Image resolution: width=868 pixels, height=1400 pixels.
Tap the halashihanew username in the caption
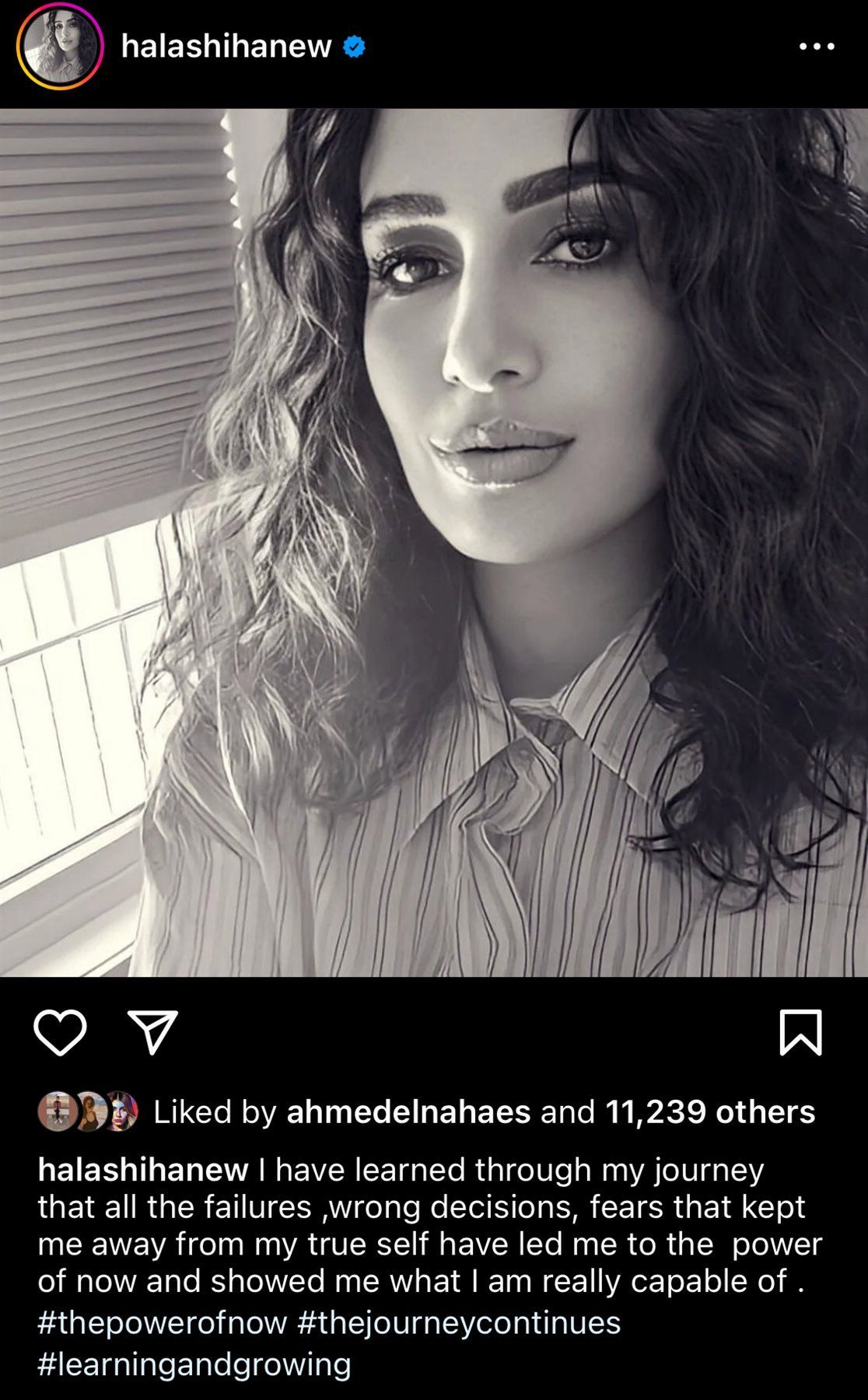[x=142, y=1169]
